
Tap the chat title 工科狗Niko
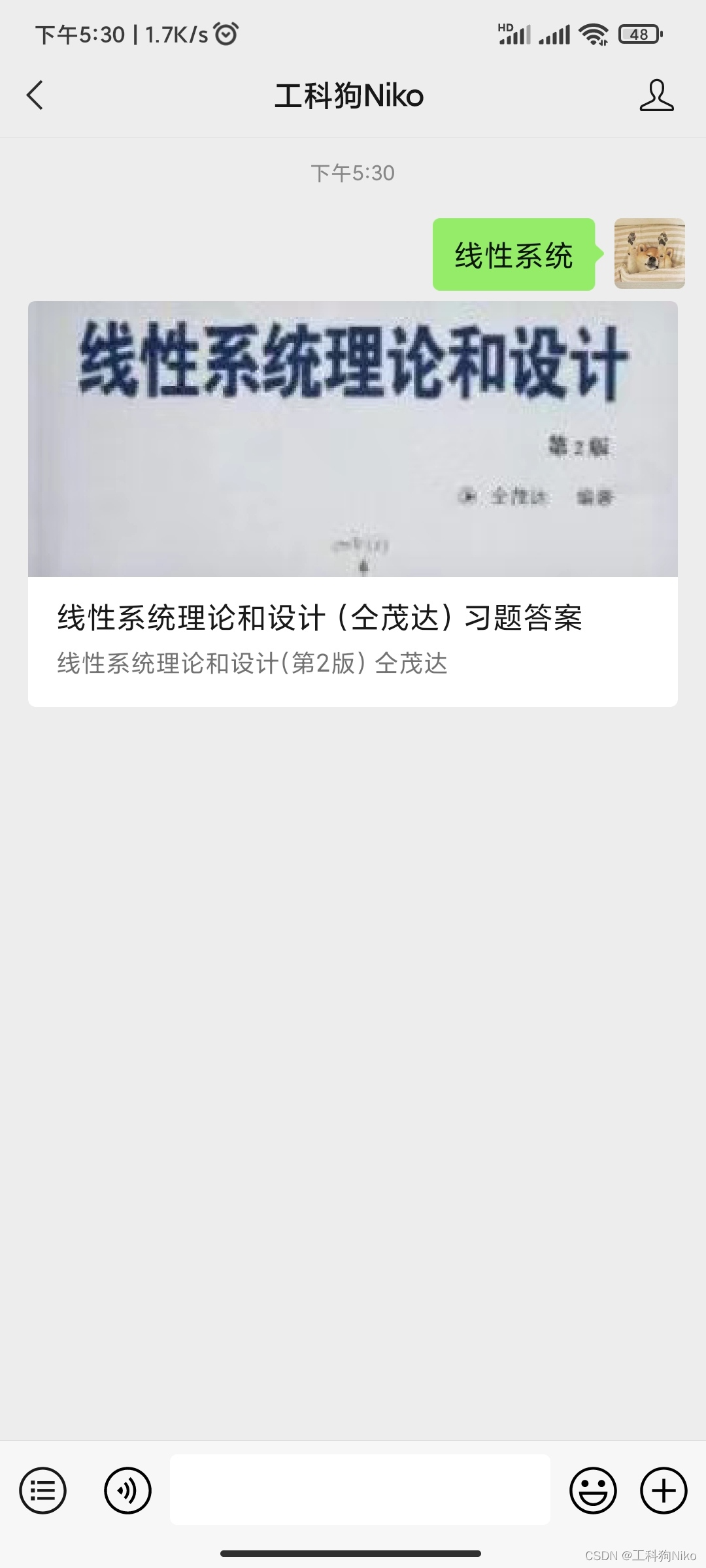[352, 95]
